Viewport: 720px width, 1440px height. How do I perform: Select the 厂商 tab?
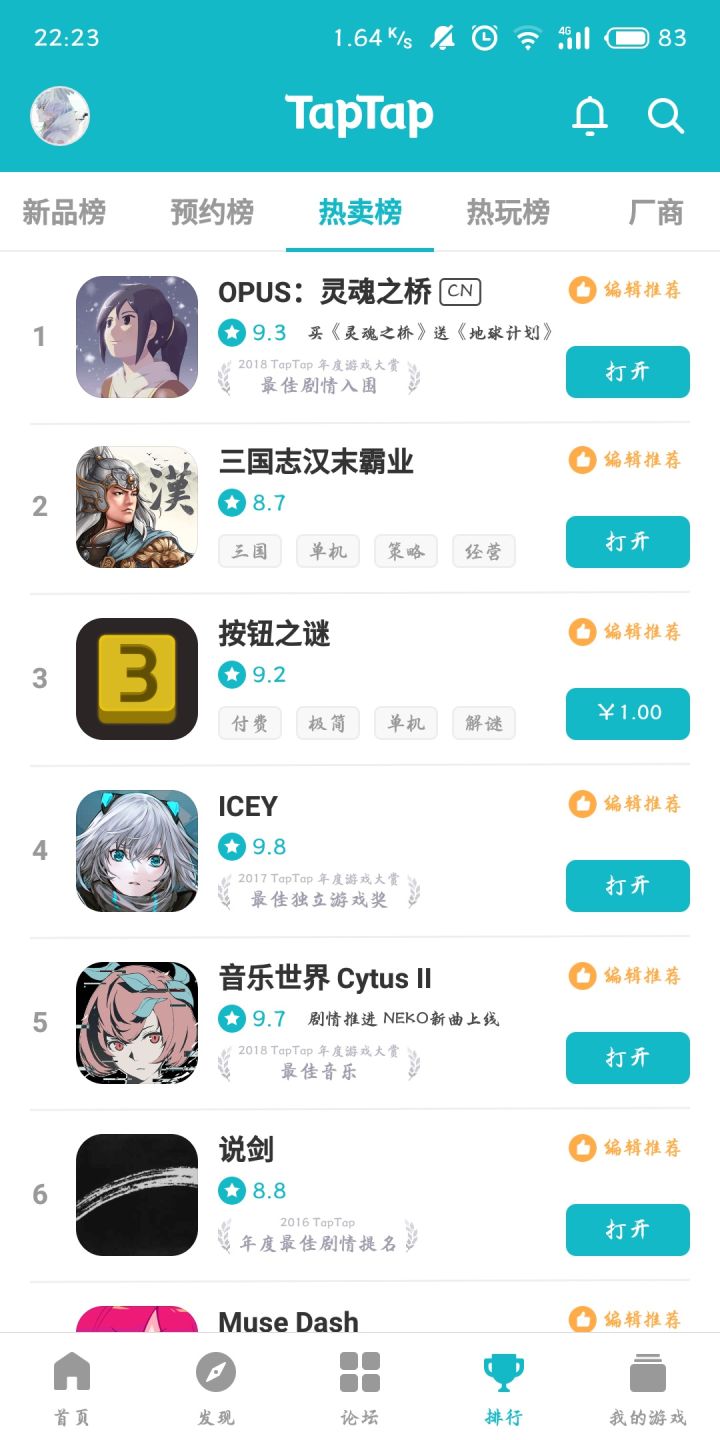tap(657, 212)
